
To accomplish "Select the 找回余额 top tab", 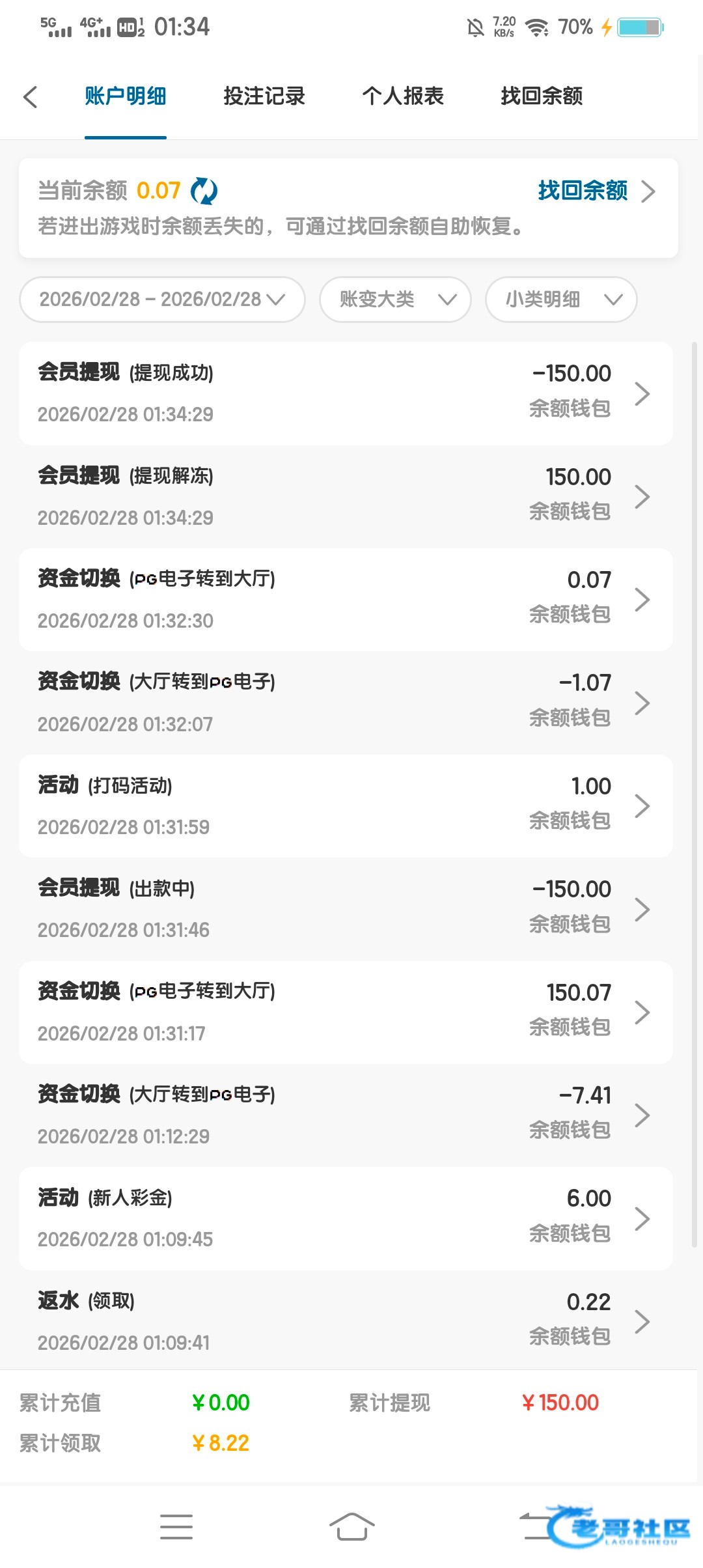I will 541,96.
